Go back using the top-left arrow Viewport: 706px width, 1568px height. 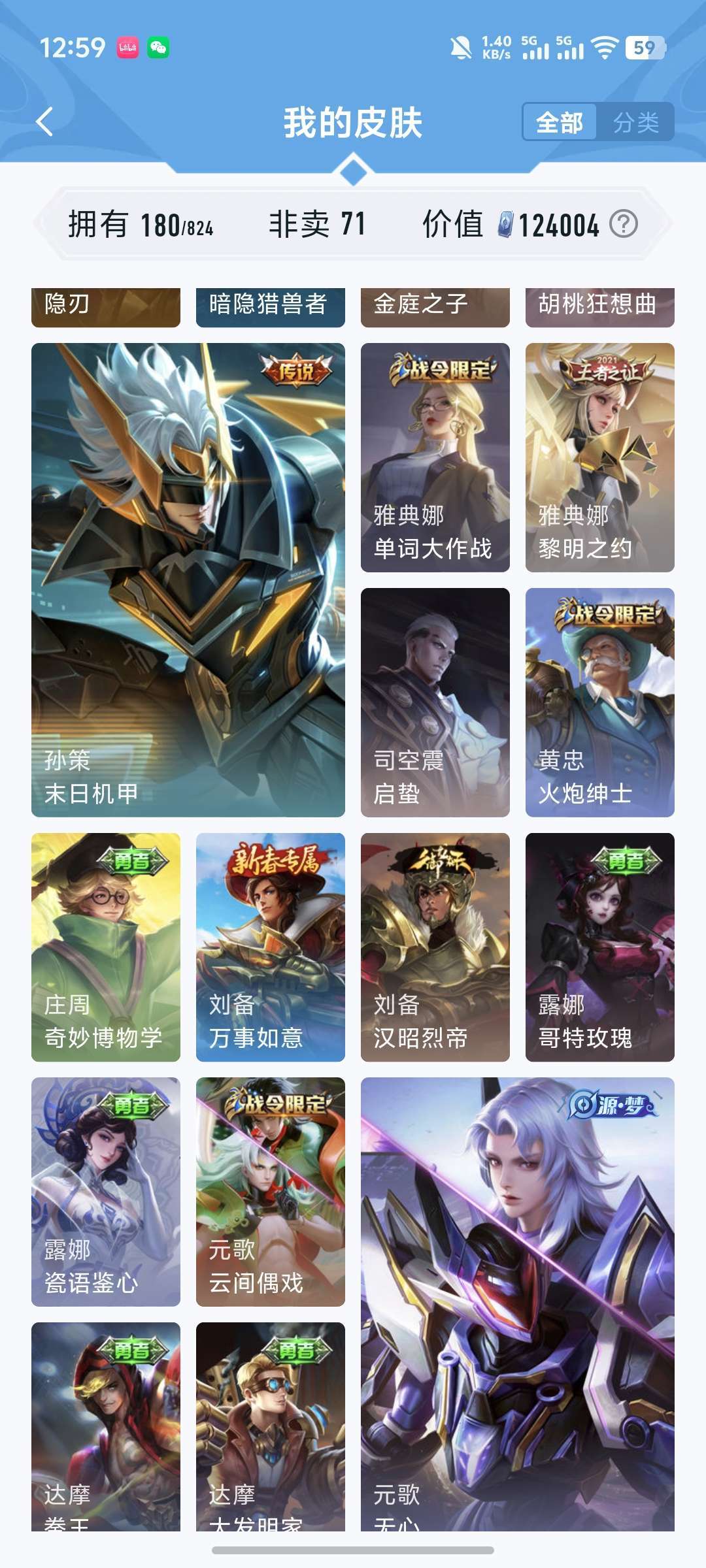[44, 122]
